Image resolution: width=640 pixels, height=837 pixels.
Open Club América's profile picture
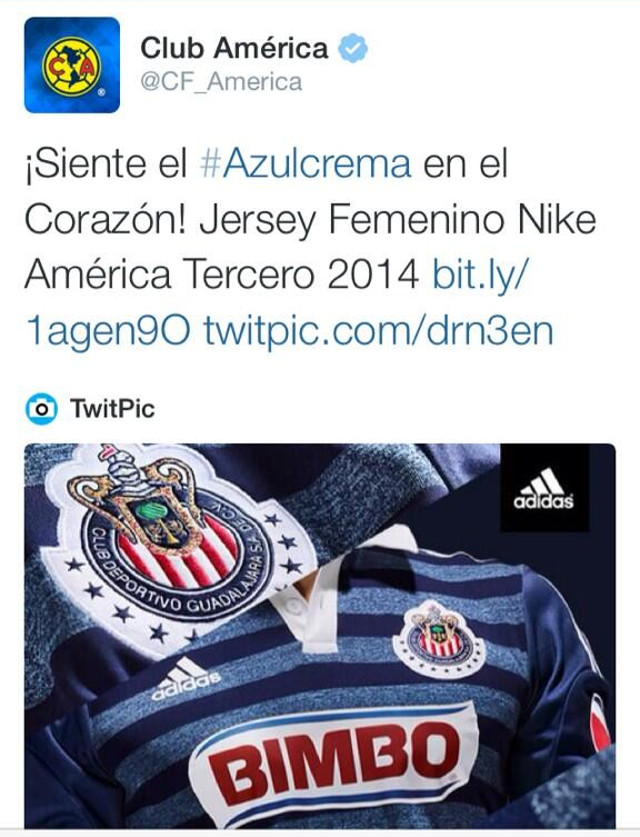pos(72,65)
